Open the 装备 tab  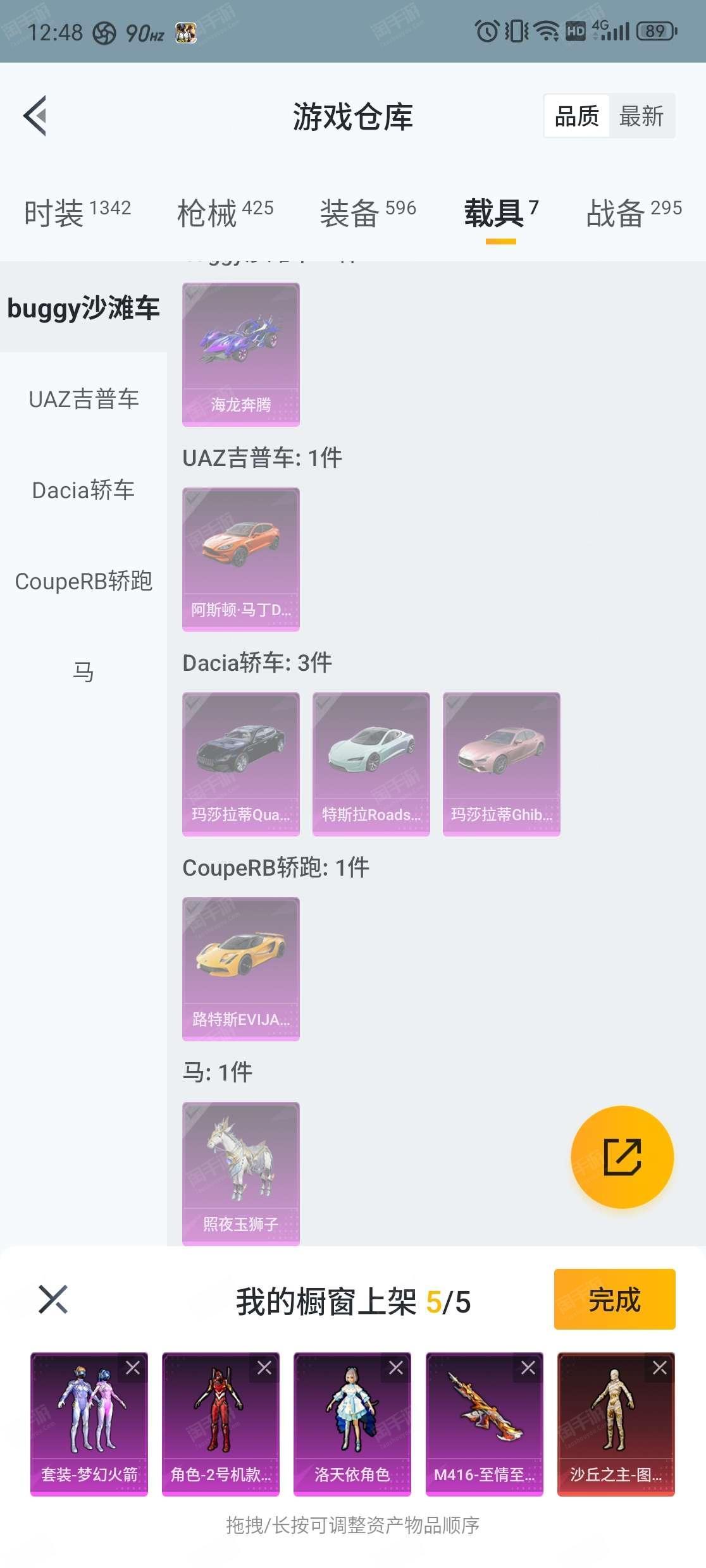tap(368, 212)
